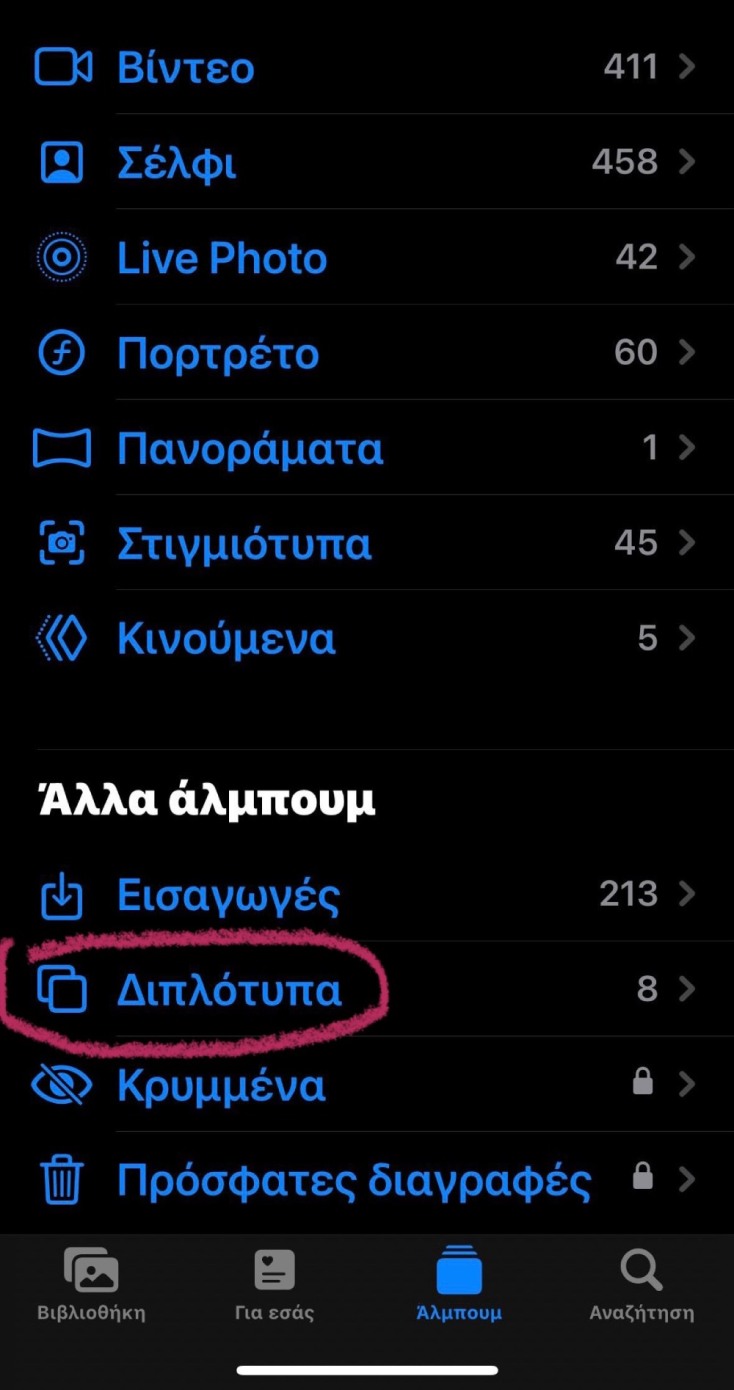
Task: Tap the panorama icon next to Πανοράματα
Action: (61, 448)
